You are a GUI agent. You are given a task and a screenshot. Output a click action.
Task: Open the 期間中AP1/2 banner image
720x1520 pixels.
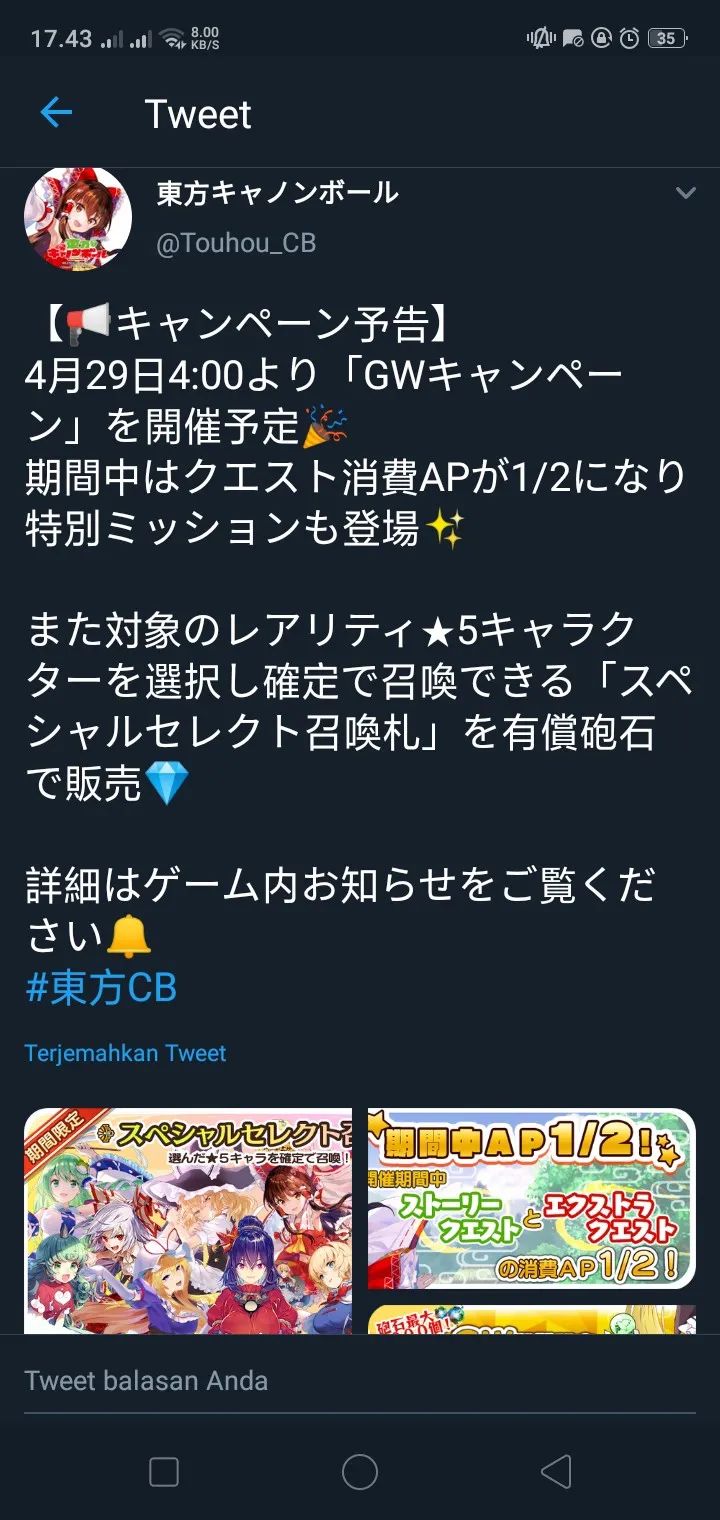531,1197
